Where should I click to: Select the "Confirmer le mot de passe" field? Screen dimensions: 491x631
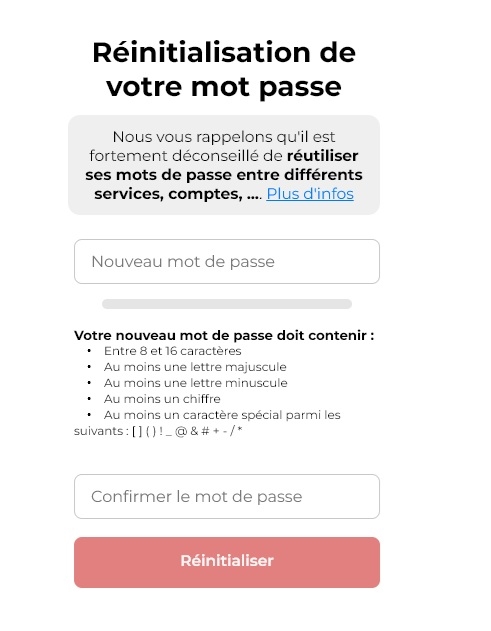pos(227,496)
